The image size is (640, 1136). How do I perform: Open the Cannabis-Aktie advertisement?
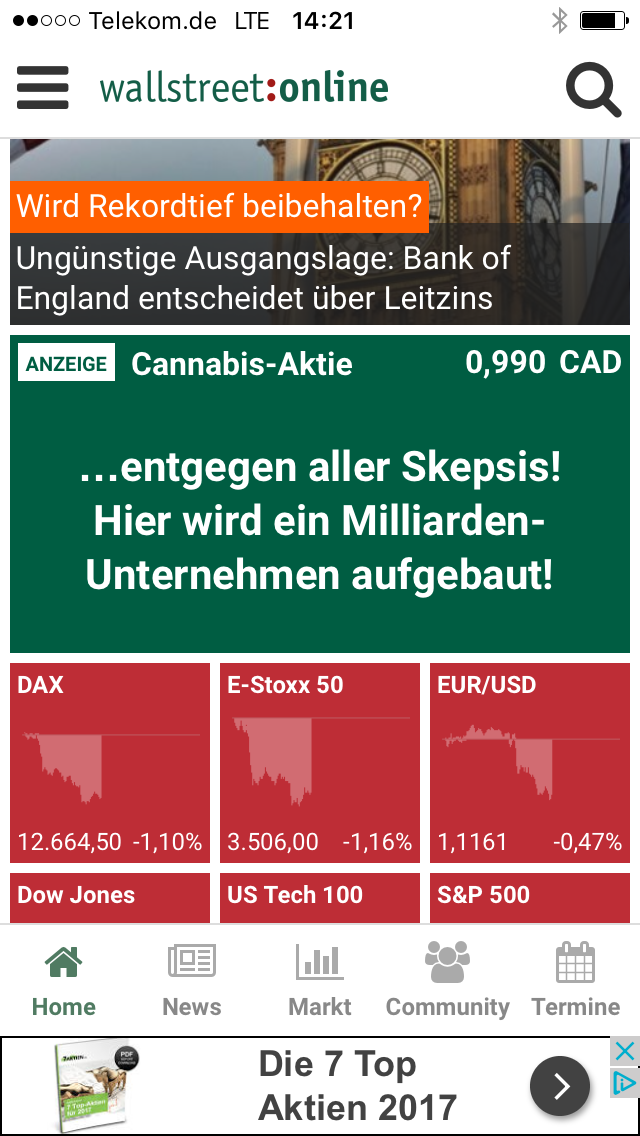point(320,494)
